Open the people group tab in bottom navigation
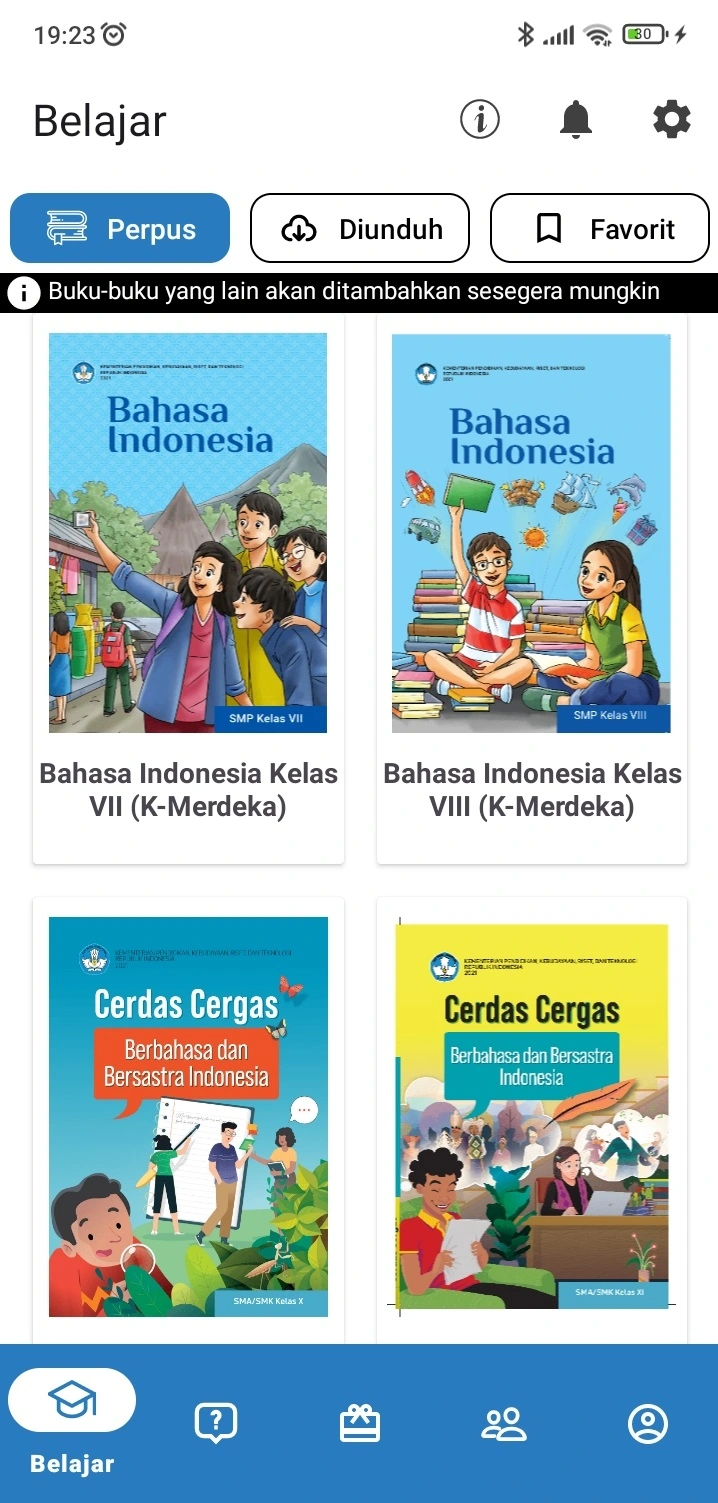The height and width of the screenshot is (1503, 718). click(x=504, y=1423)
